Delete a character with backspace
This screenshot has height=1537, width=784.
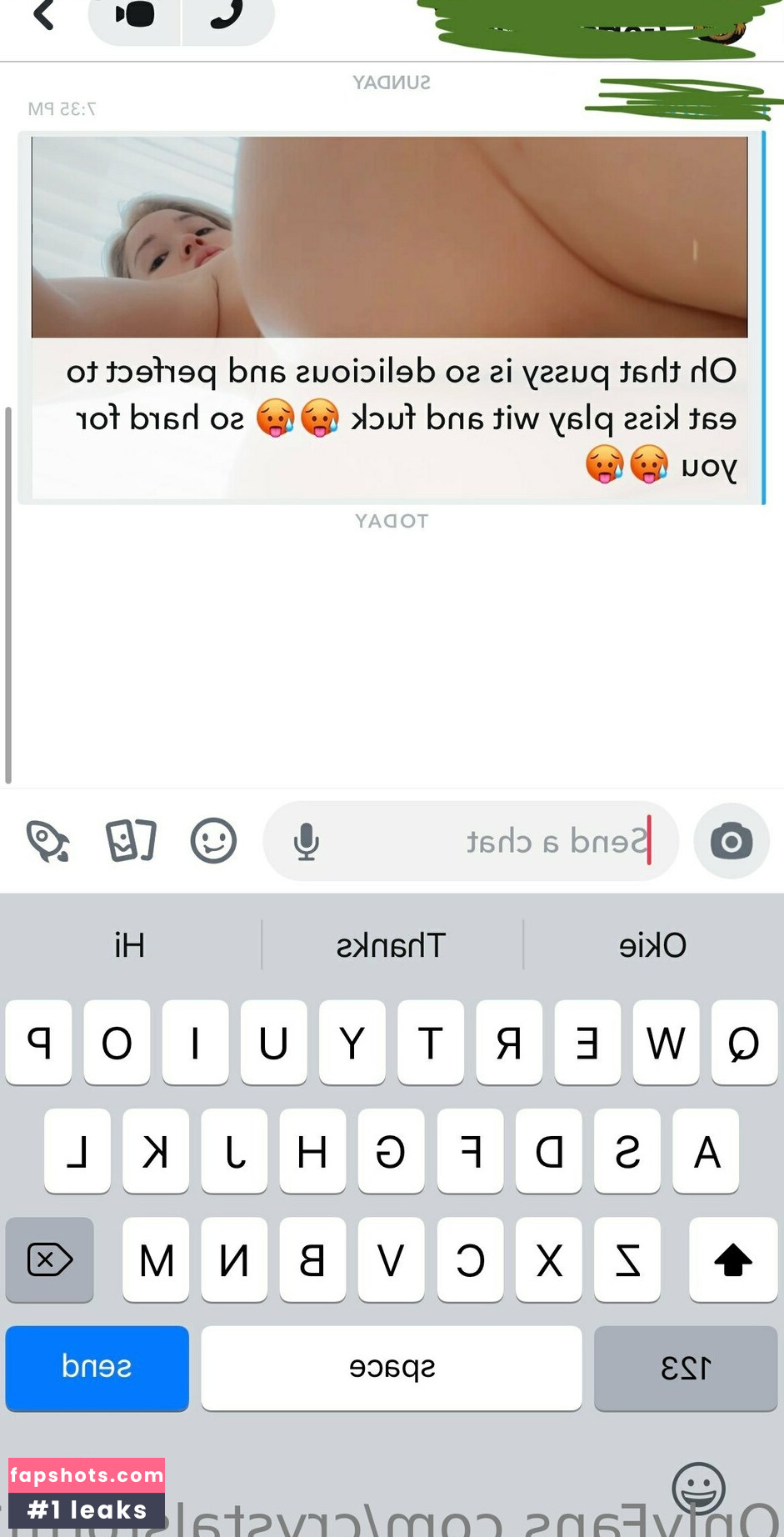50,1259
